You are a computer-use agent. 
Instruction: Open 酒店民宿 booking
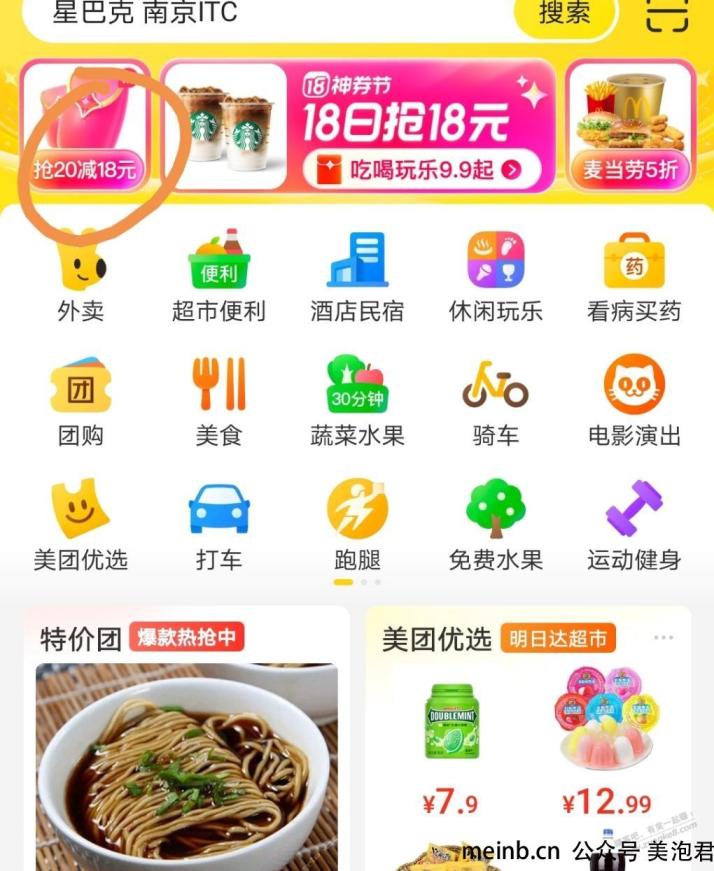(357, 275)
